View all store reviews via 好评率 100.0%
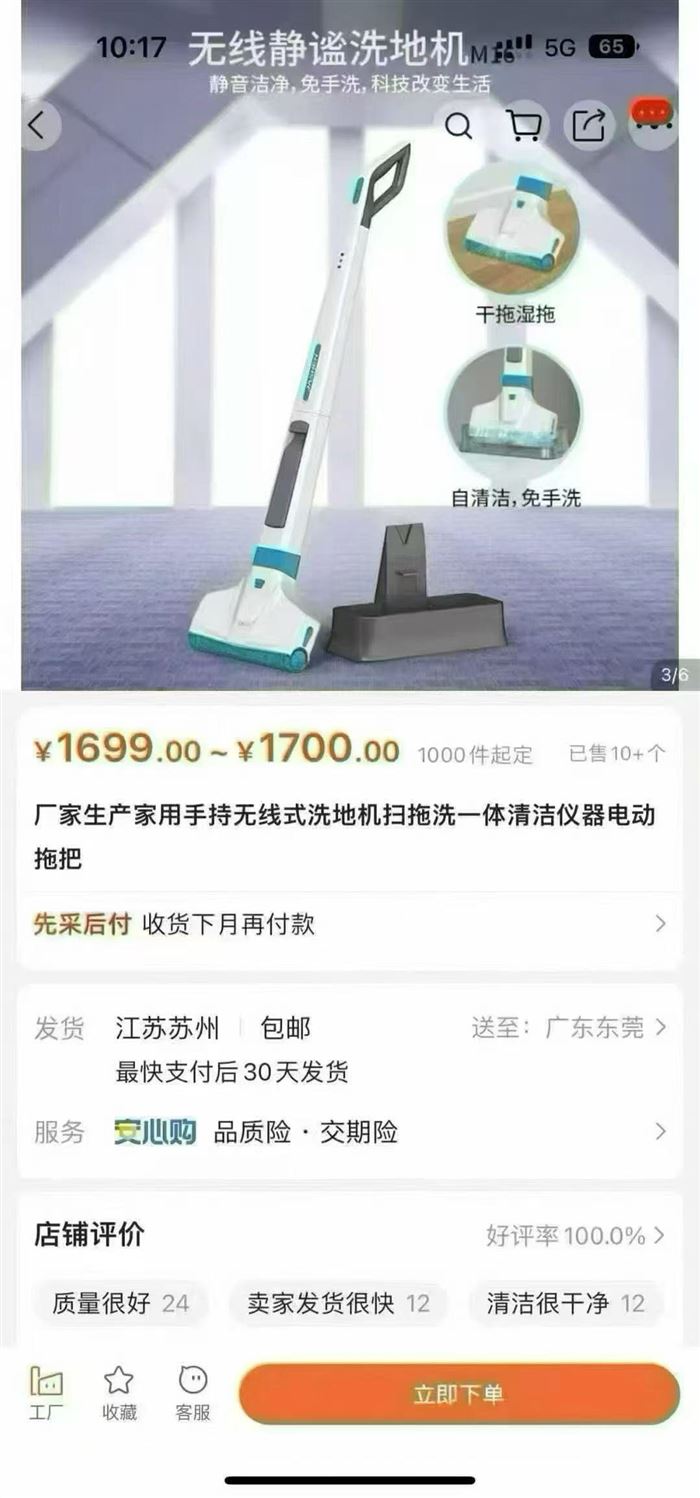 point(575,1236)
